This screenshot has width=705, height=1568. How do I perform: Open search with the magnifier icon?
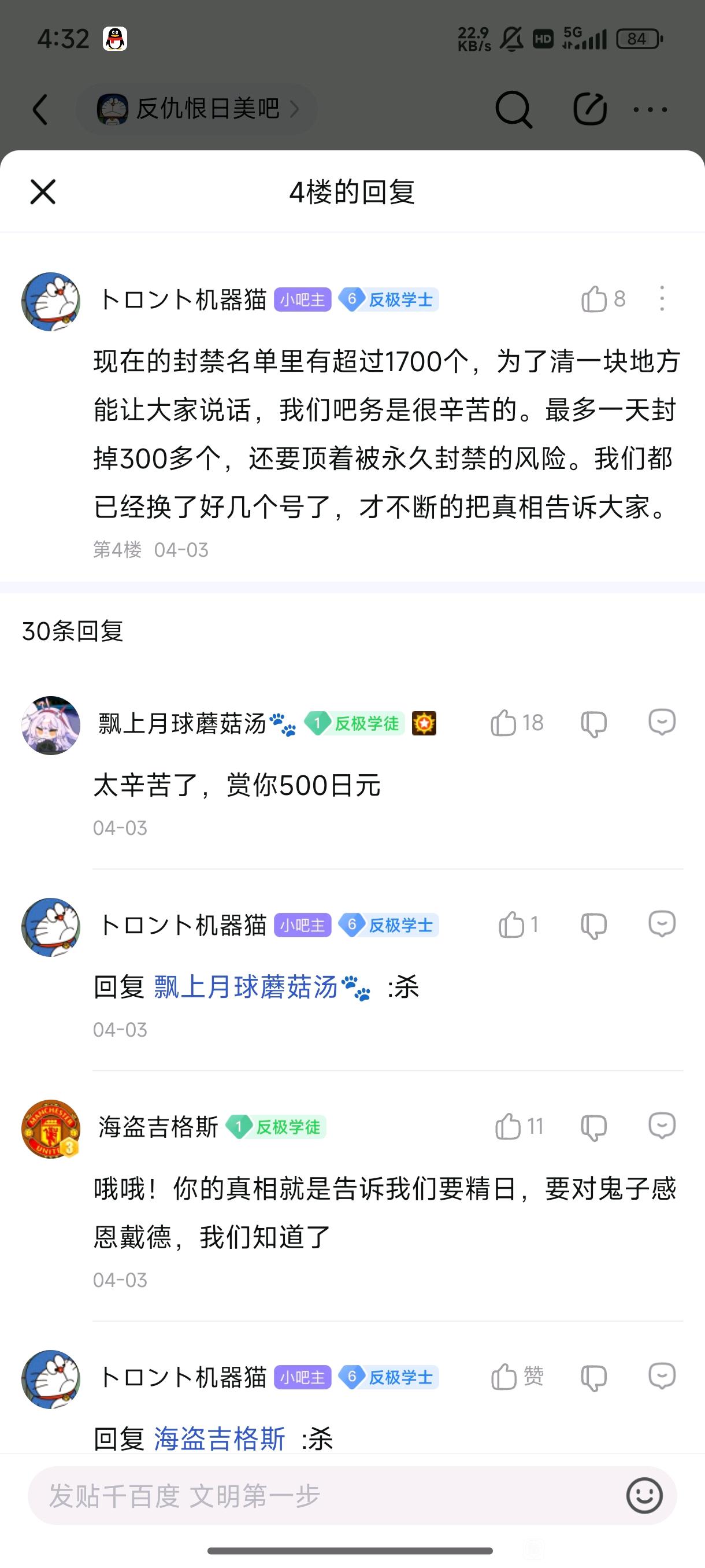[514, 110]
